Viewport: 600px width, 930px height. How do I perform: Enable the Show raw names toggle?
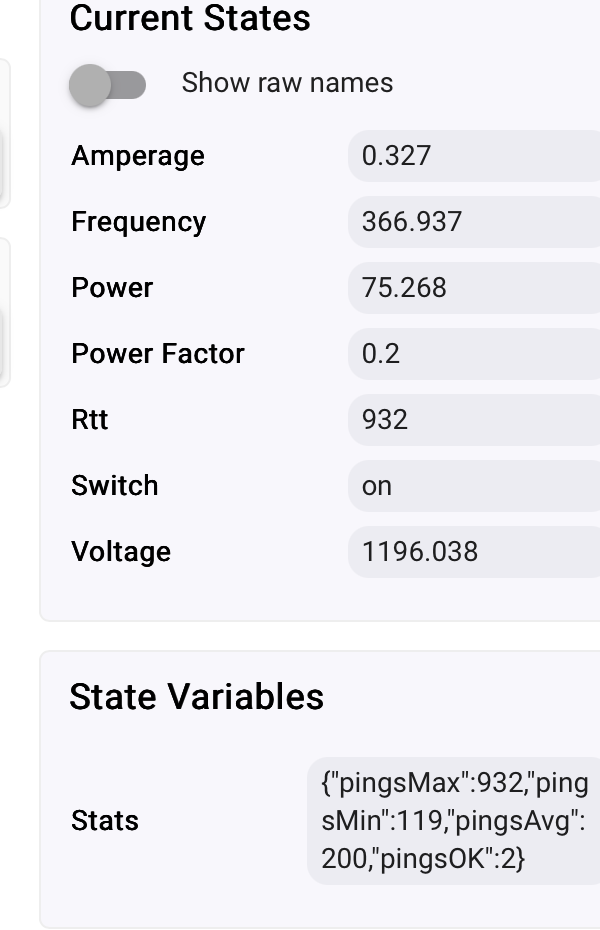tap(107, 85)
